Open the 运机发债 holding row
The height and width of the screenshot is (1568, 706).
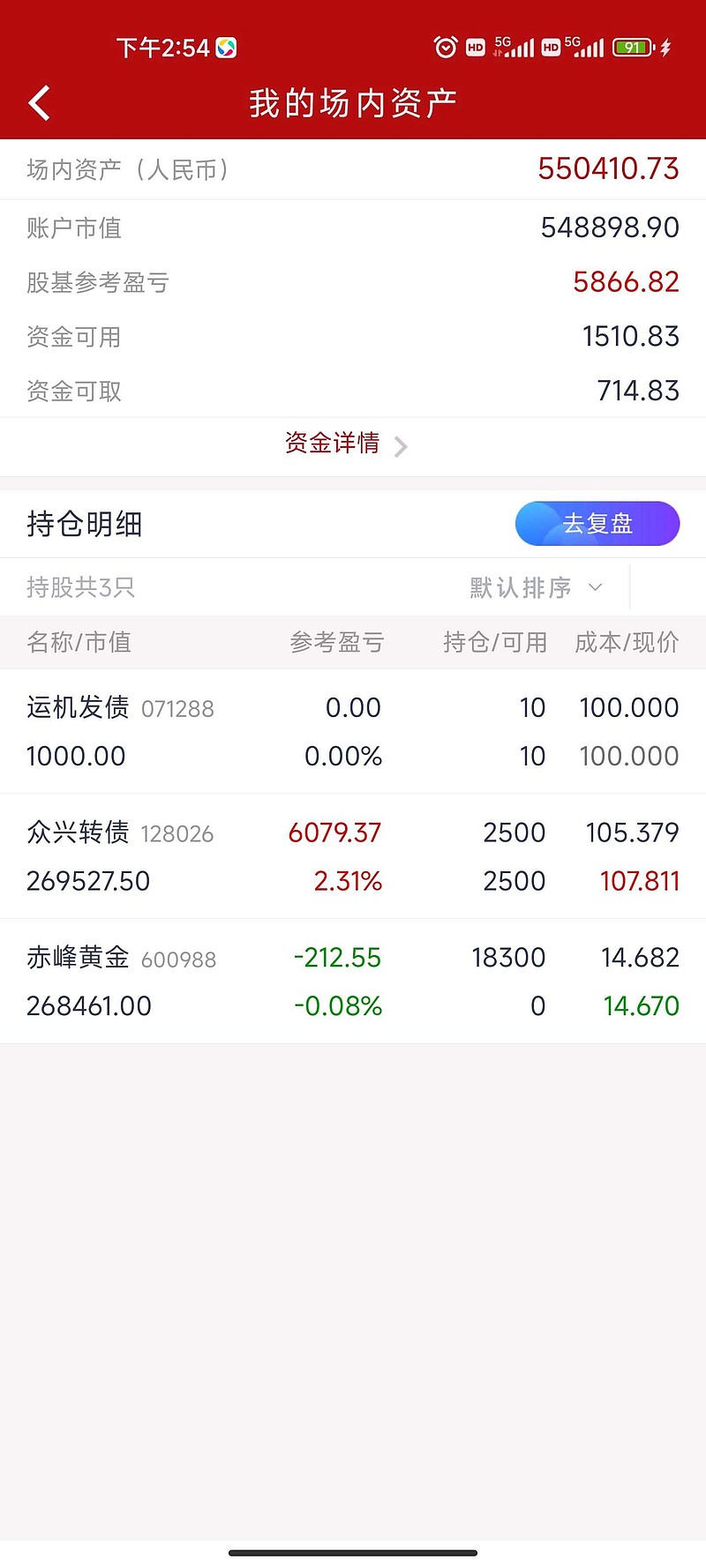pos(353,731)
